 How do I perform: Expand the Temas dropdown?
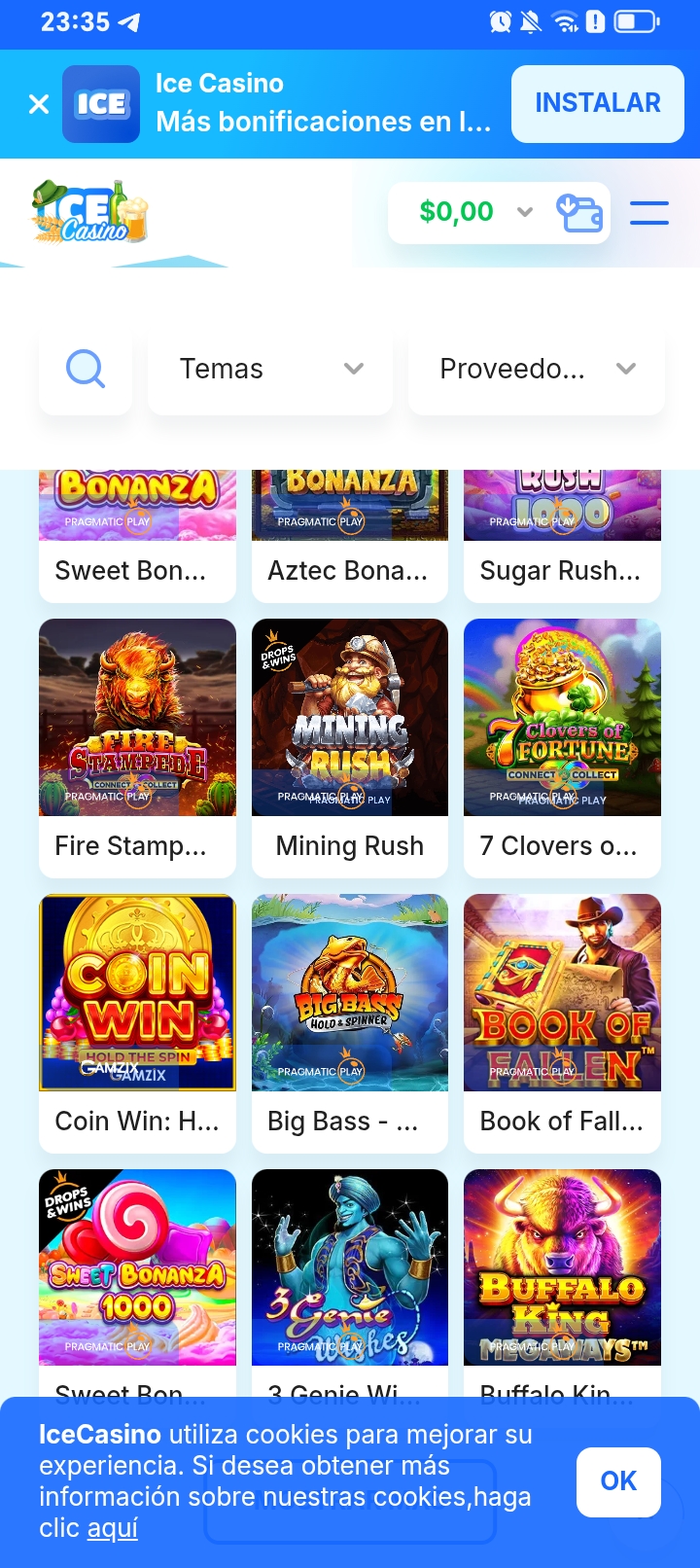(x=269, y=370)
